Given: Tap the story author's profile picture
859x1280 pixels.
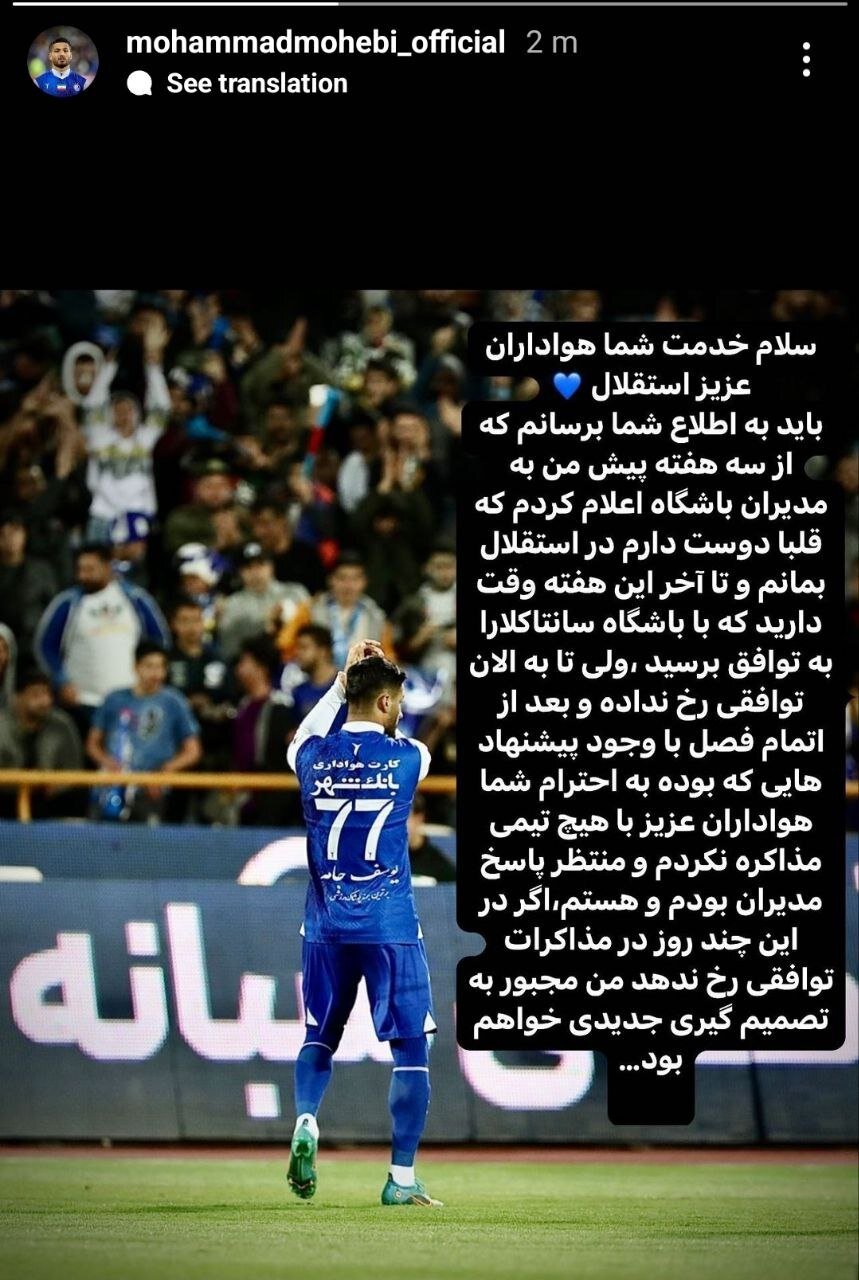Looking at the screenshot, I should [62, 61].
